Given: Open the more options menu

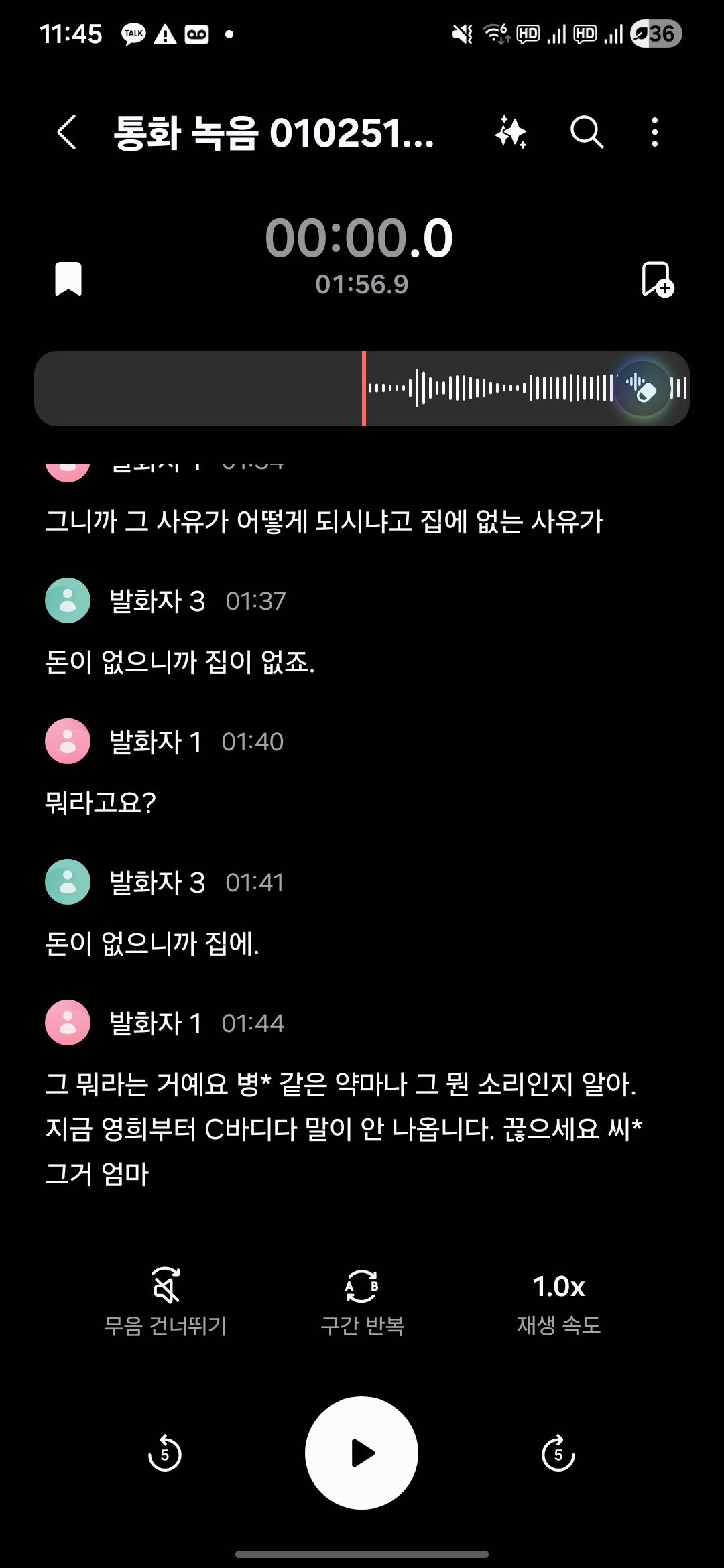Looking at the screenshot, I should 654,132.
